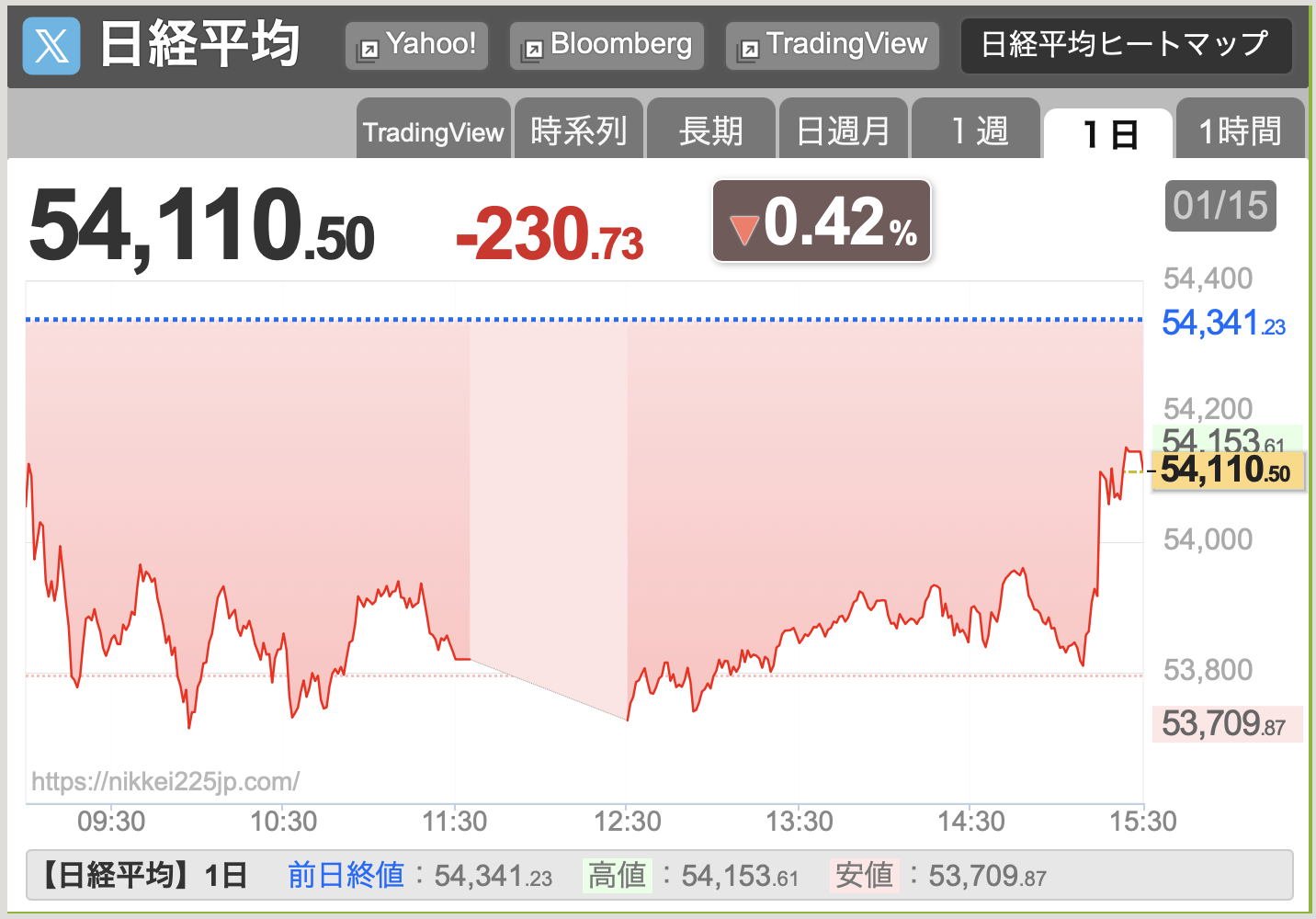Switch to the 時系列 tab
The width and height of the screenshot is (1316, 919).
tap(578, 131)
